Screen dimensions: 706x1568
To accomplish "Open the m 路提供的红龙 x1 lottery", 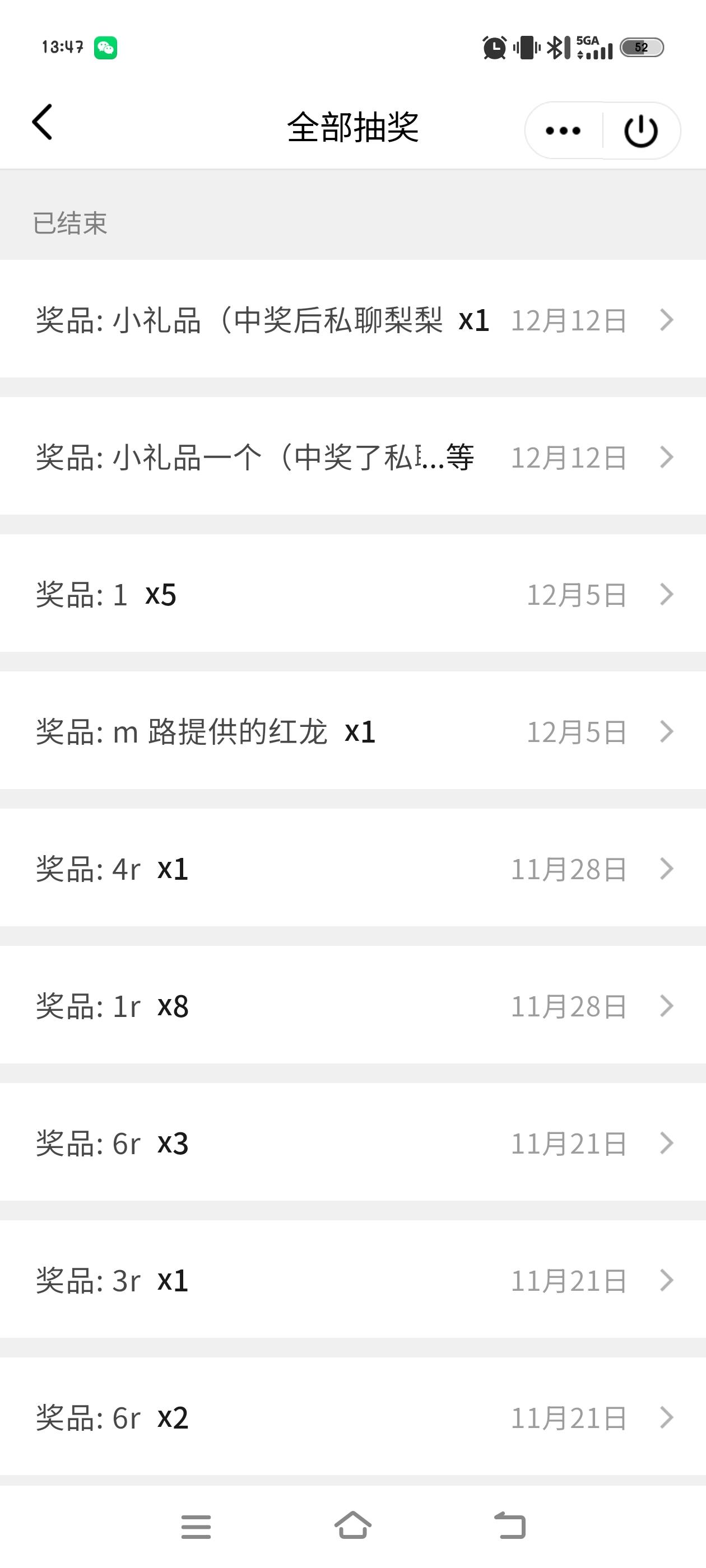I will click(352, 731).
